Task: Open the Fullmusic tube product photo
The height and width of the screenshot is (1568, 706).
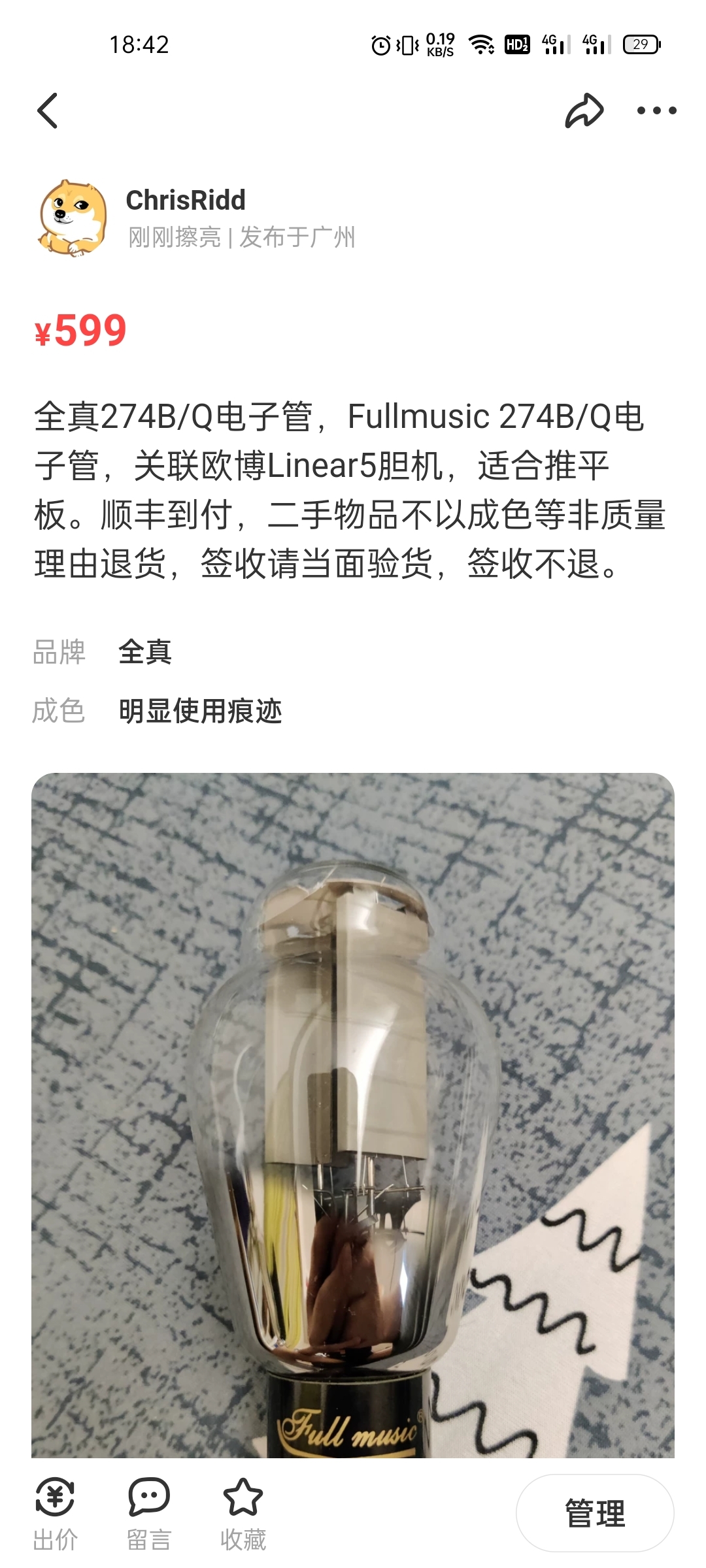Action: pyautogui.click(x=353, y=1116)
